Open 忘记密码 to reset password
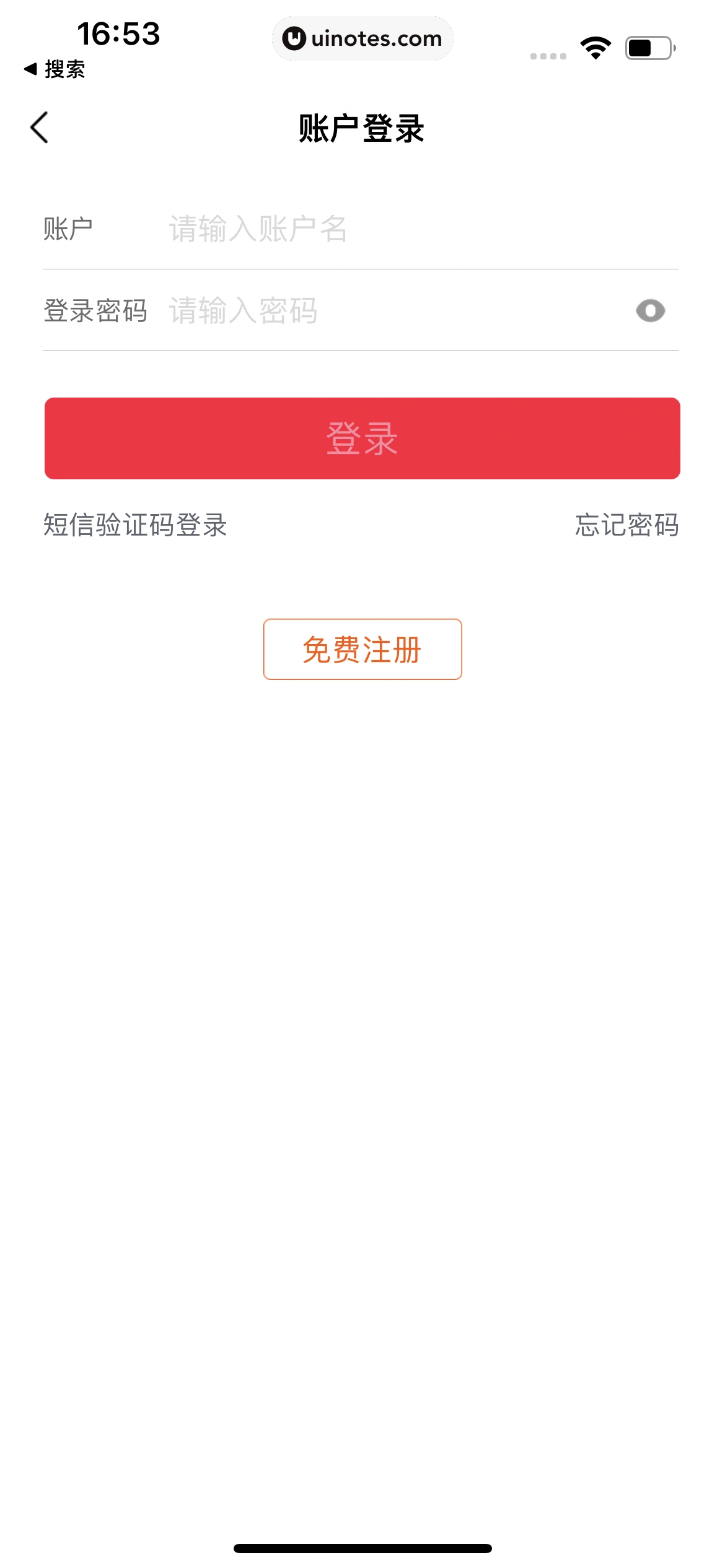This screenshot has width=725, height=1568. (626, 525)
